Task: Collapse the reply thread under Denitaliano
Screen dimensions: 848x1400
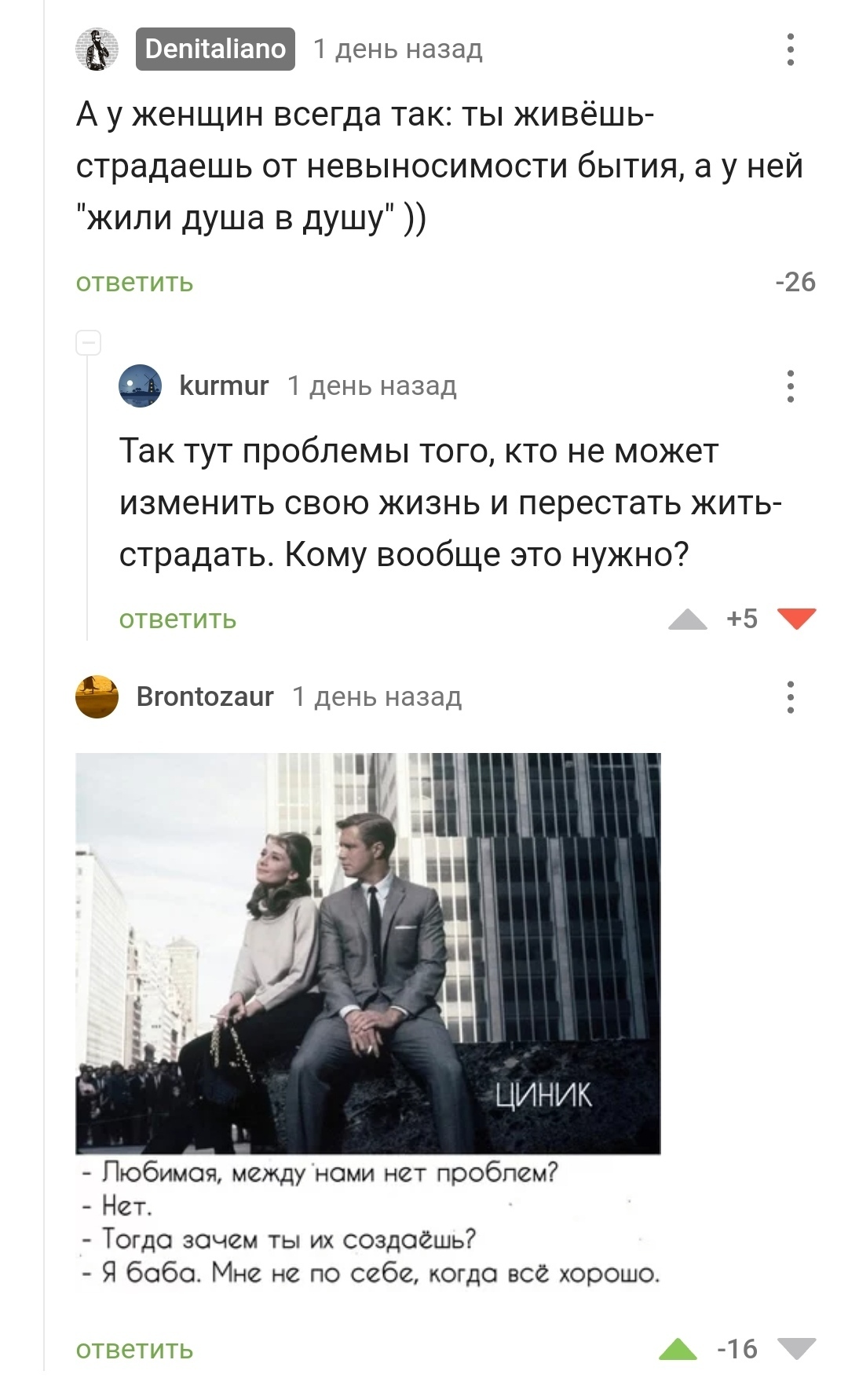Action: [88, 343]
